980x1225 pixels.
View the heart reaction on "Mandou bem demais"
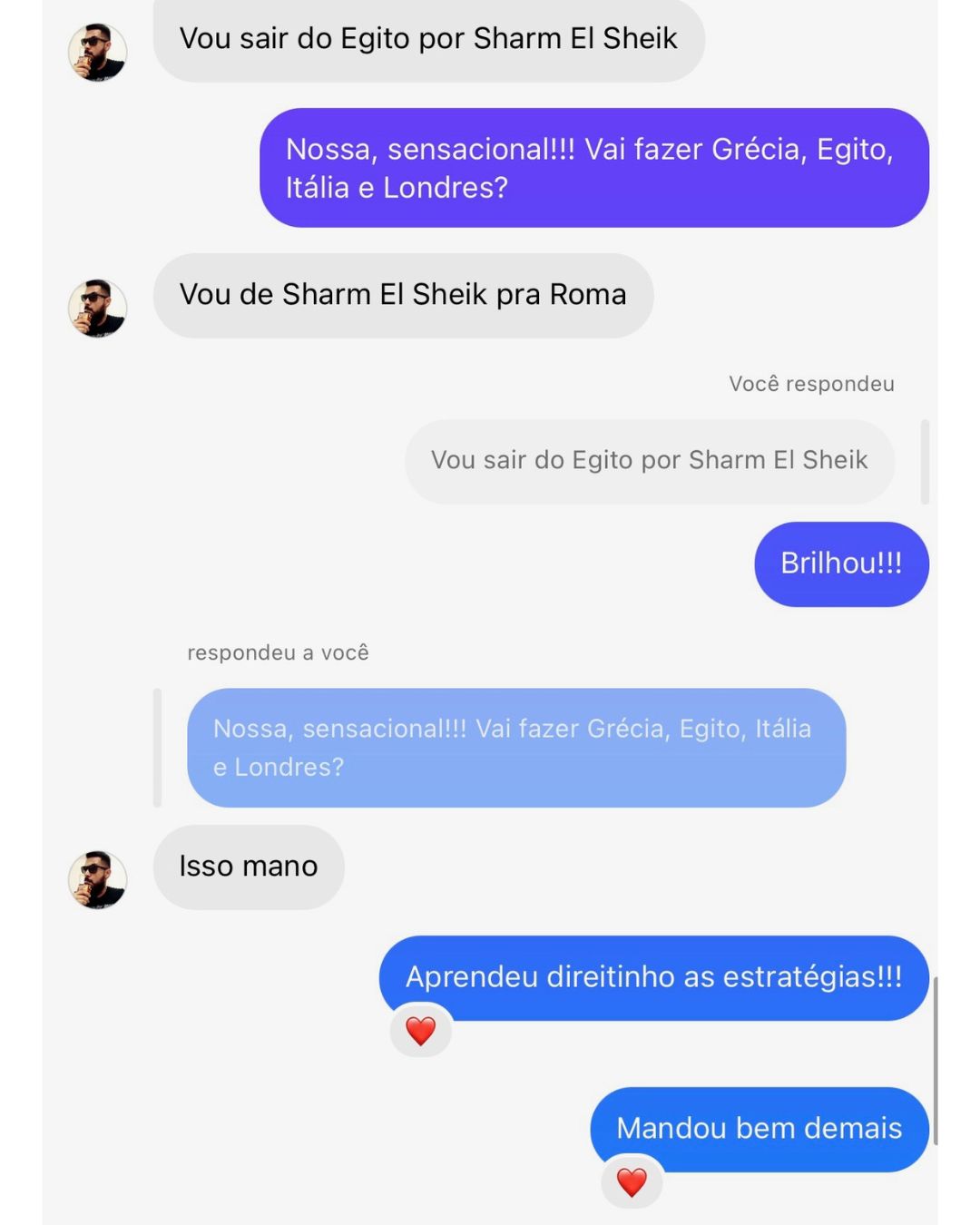coord(632,1182)
